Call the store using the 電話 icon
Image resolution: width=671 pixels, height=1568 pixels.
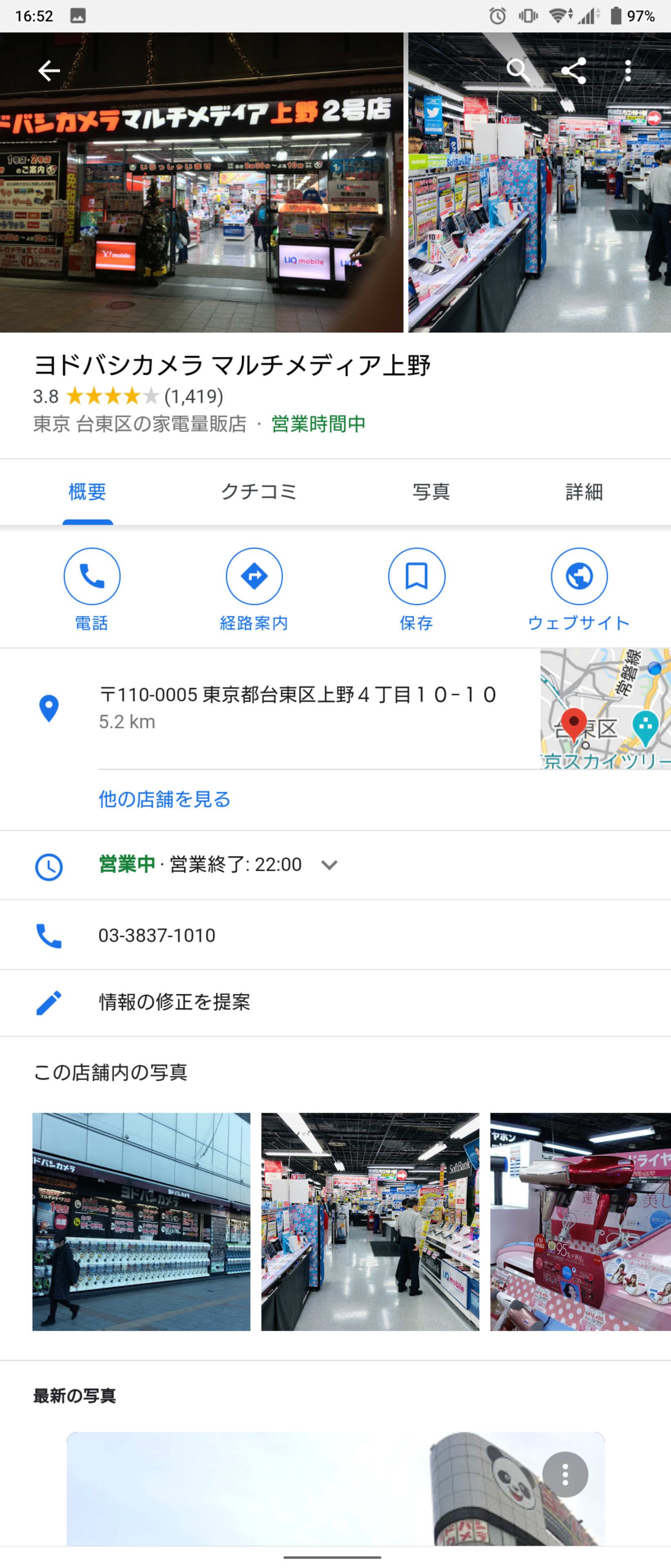pyautogui.click(x=91, y=576)
